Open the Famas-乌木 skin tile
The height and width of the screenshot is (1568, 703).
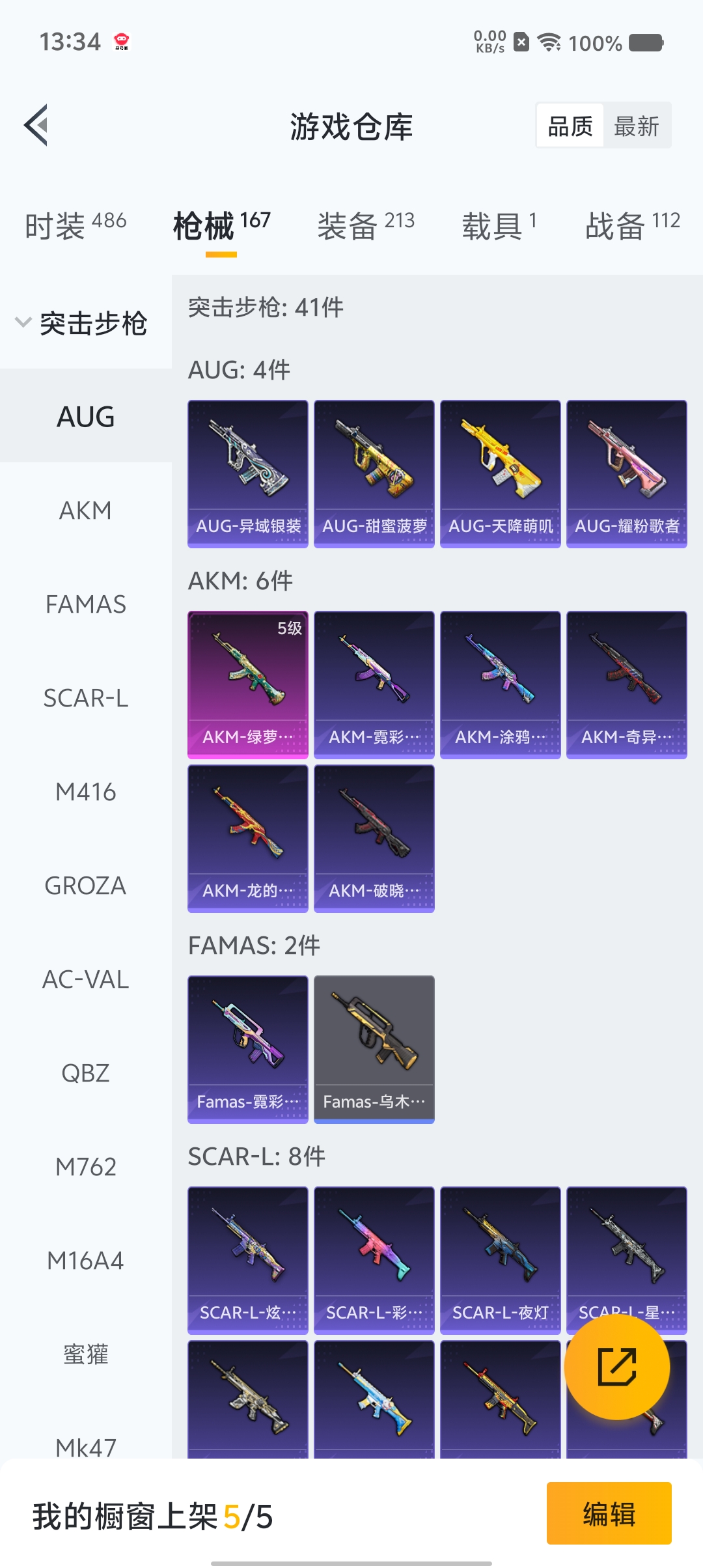click(x=374, y=1049)
